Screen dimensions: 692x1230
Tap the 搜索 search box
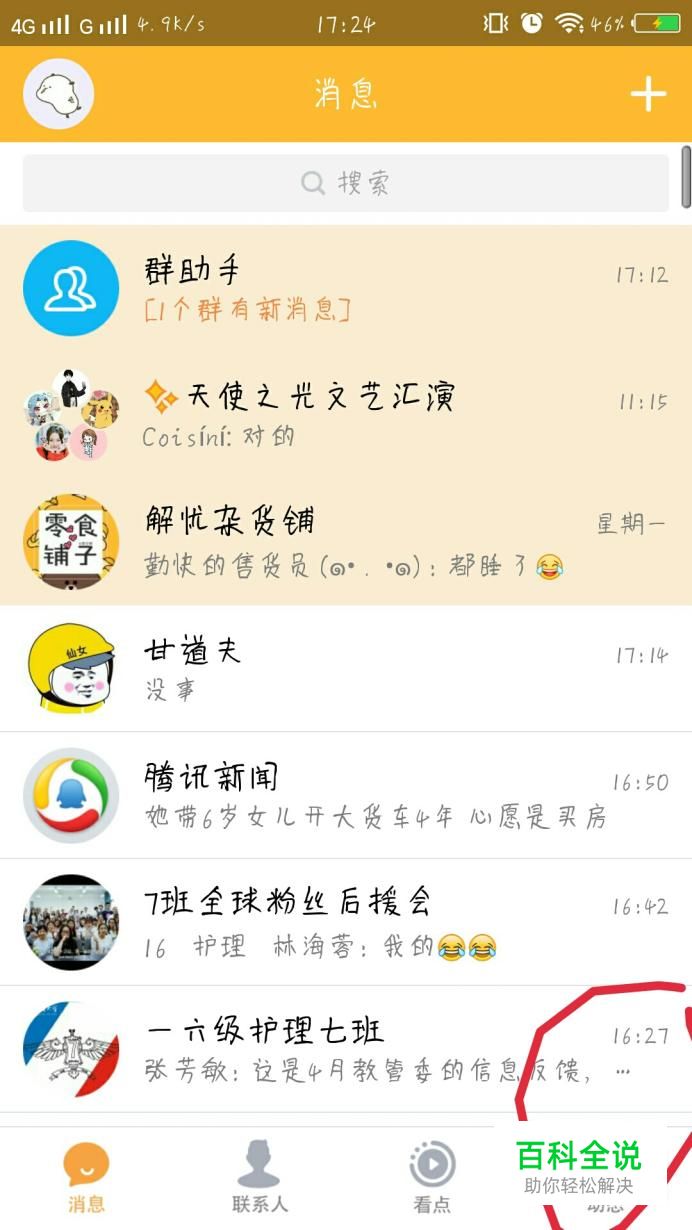[x=345, y=183]
